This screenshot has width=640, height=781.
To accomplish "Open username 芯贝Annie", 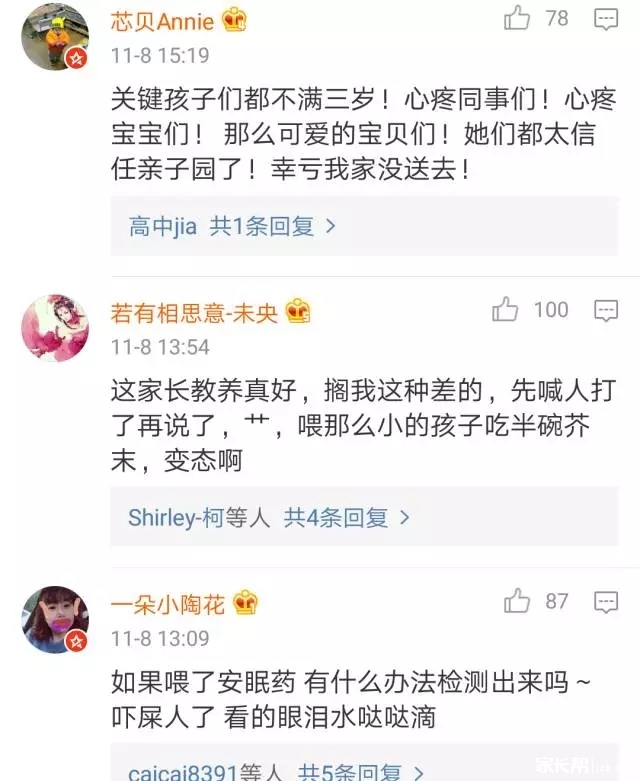I will [x=161, y=19].
